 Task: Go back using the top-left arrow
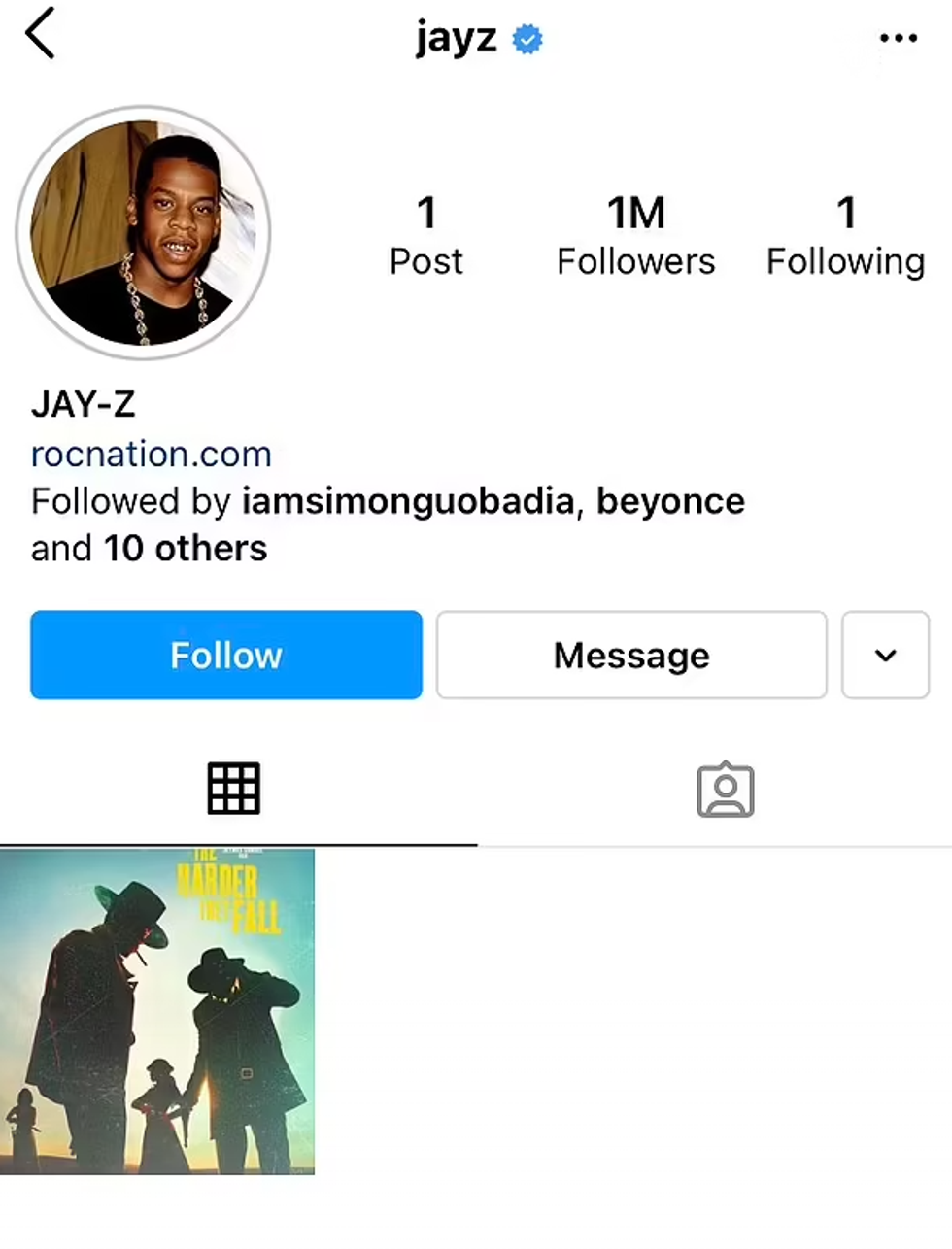tap(41, 36)
